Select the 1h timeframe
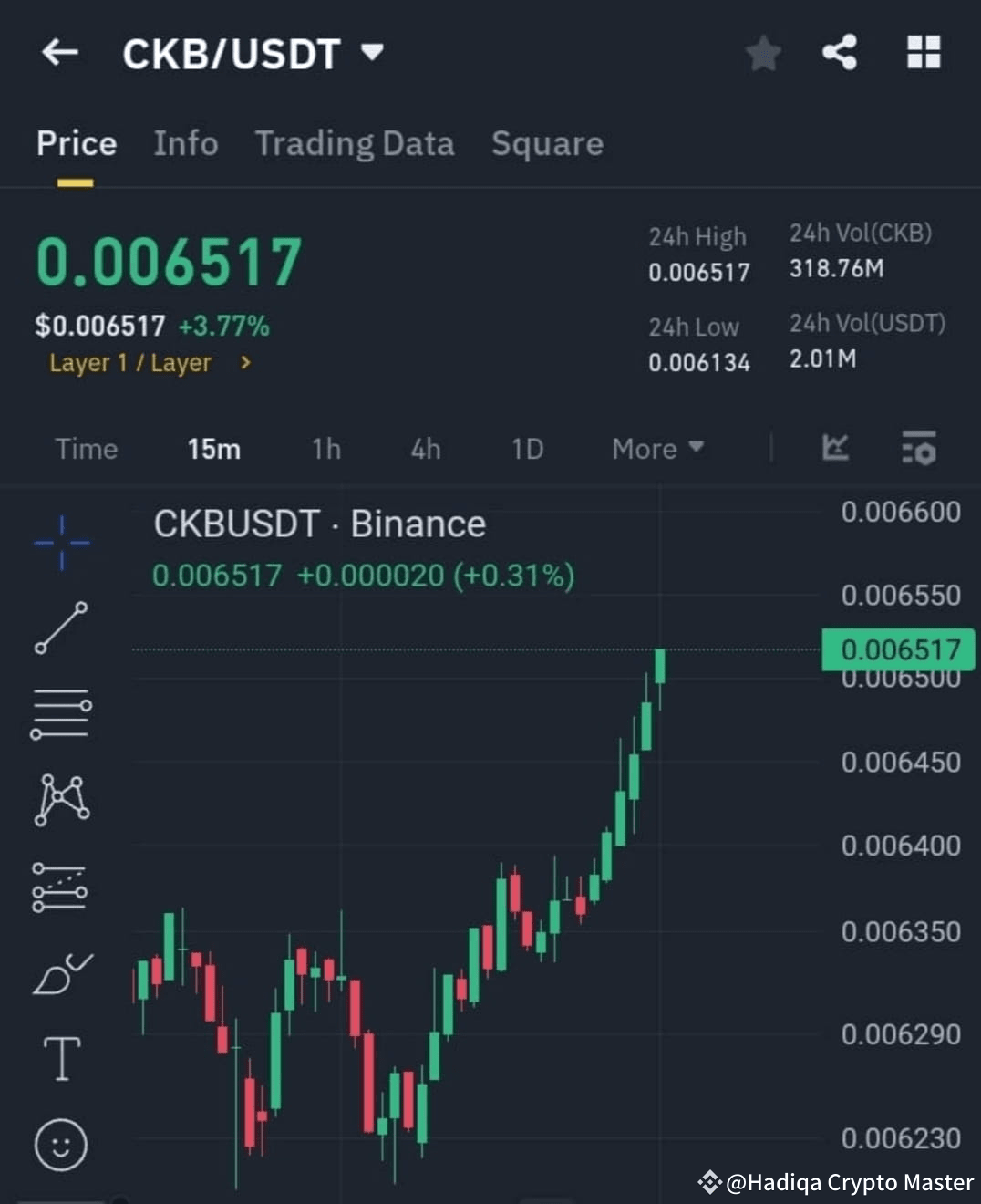The width and height of the screenshot is (981, 1204). 325,449
